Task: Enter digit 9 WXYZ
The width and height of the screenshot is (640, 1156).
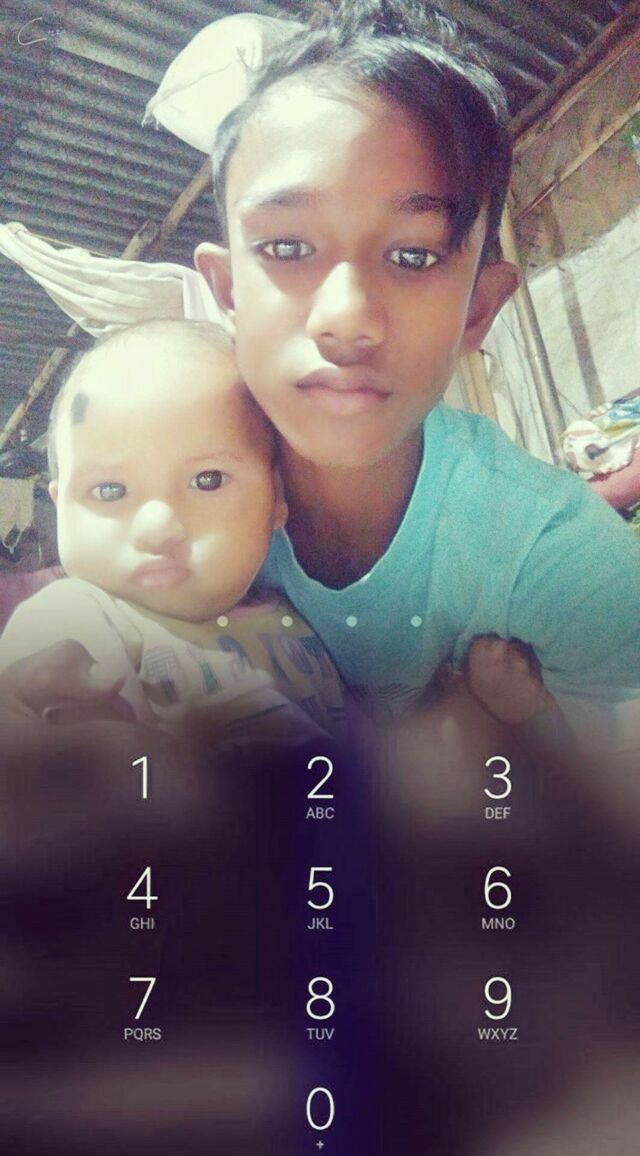Action: [x=498, y=1008]
